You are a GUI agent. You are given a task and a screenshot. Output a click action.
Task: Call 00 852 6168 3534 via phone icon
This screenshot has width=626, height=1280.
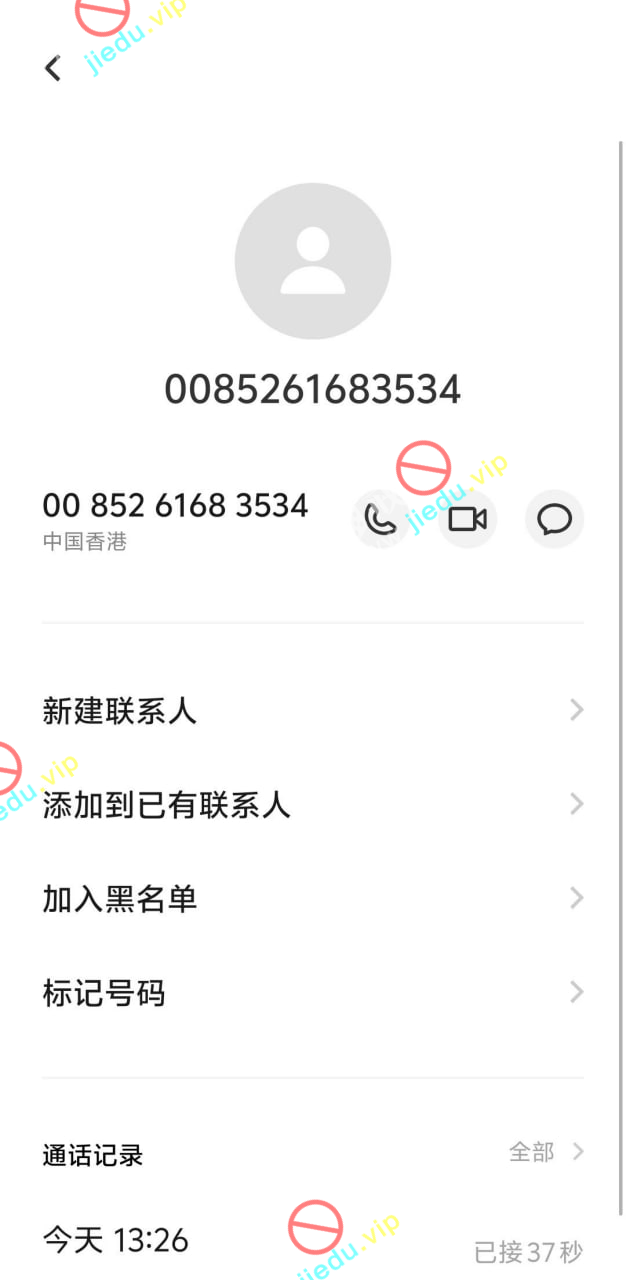[381, 519]
